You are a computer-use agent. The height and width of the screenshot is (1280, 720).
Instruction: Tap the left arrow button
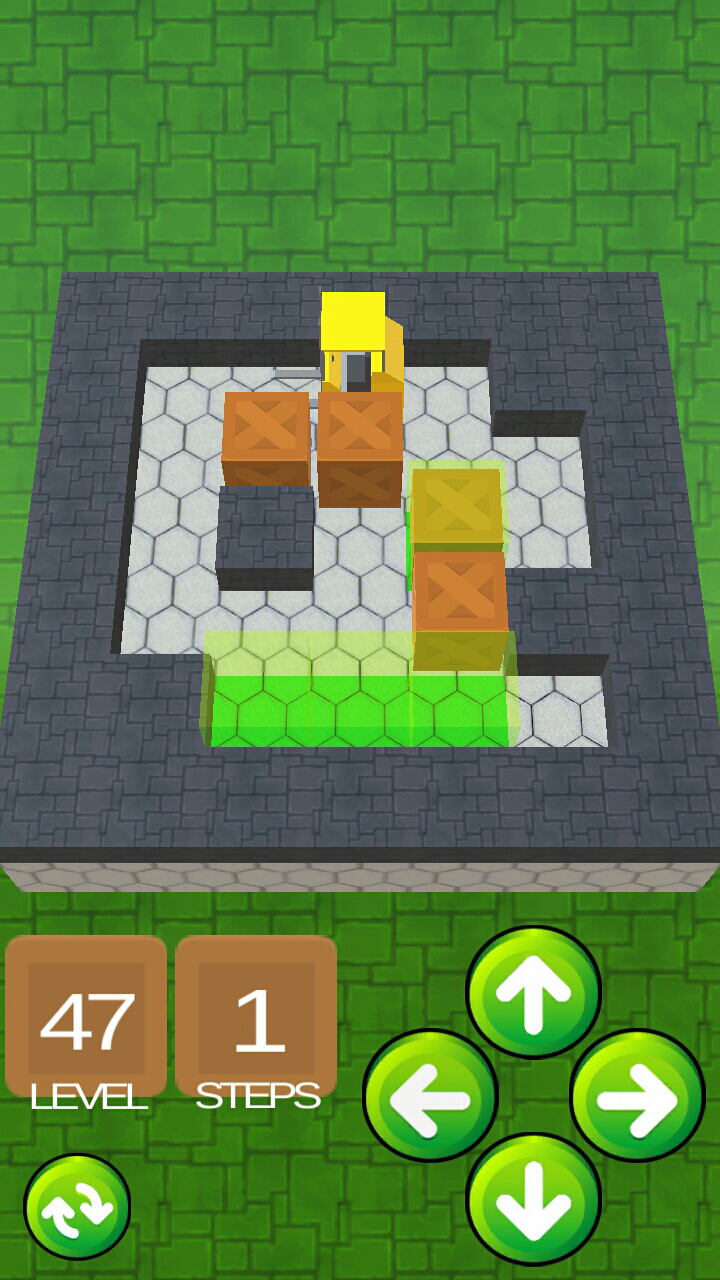430,1096
